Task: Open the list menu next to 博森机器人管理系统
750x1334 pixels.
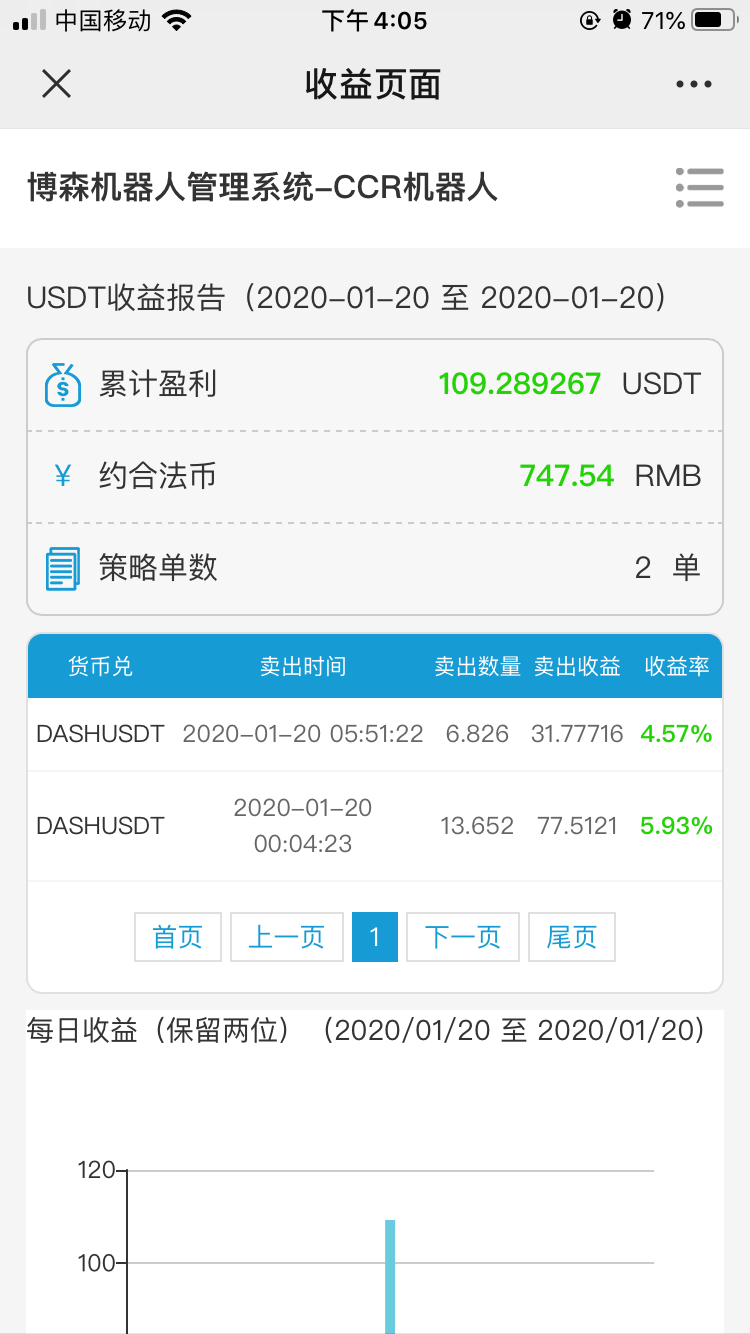Action: [699, 187]
